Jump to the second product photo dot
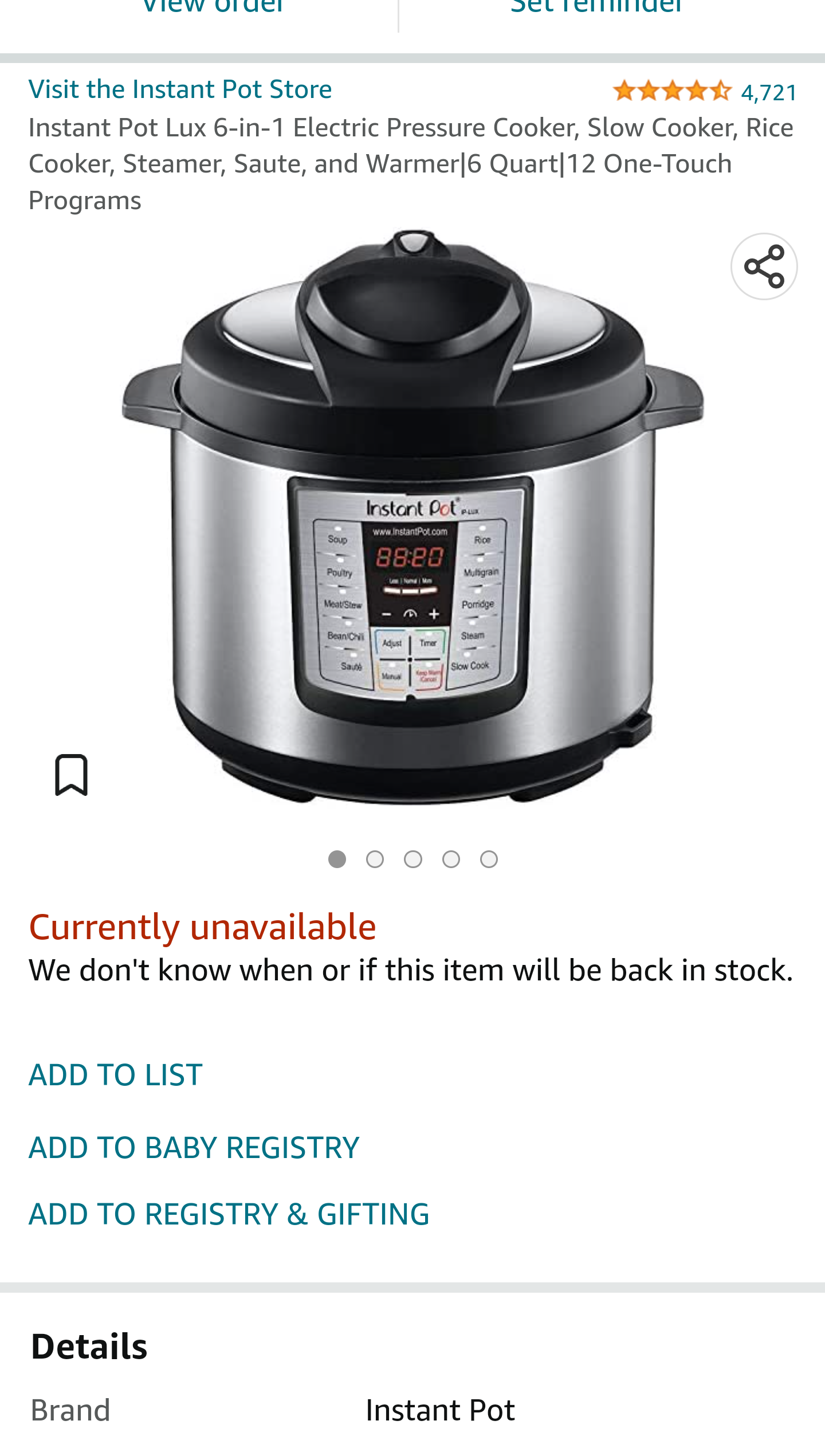The height and width of the screenshot is (1456, 825). [375, 860]
